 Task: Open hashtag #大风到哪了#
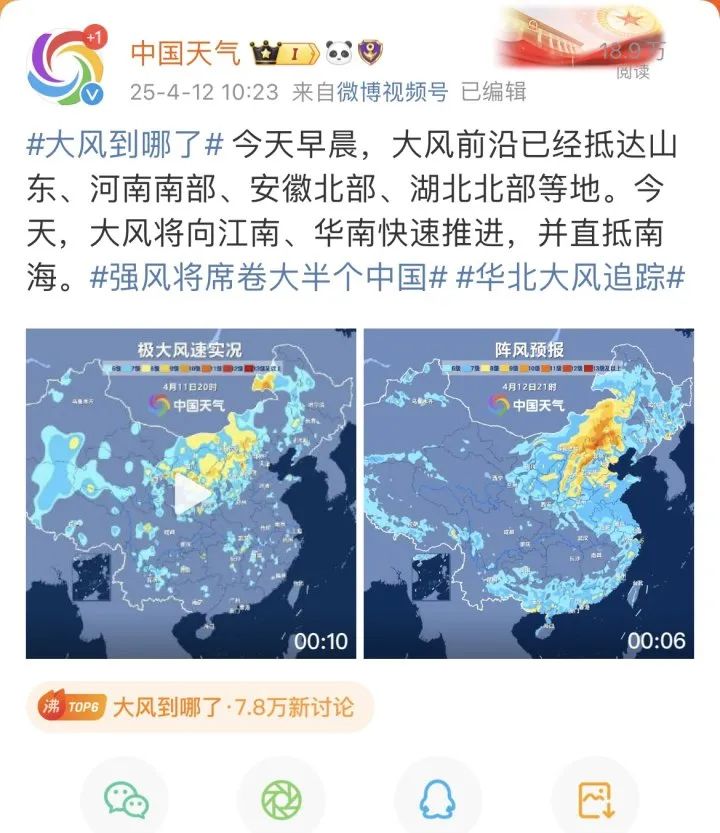pos(124,144)
